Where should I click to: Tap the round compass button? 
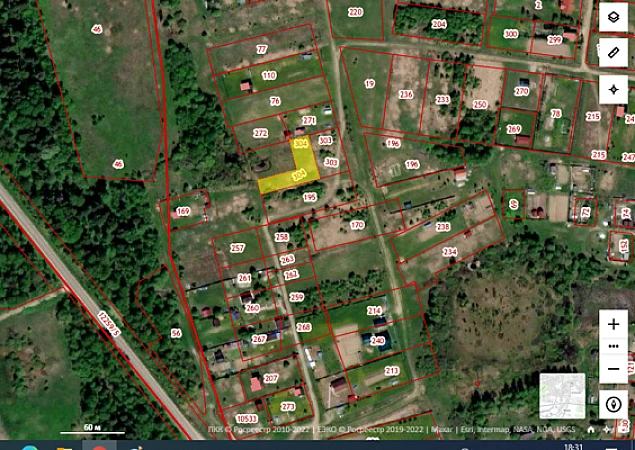point(613,405)
